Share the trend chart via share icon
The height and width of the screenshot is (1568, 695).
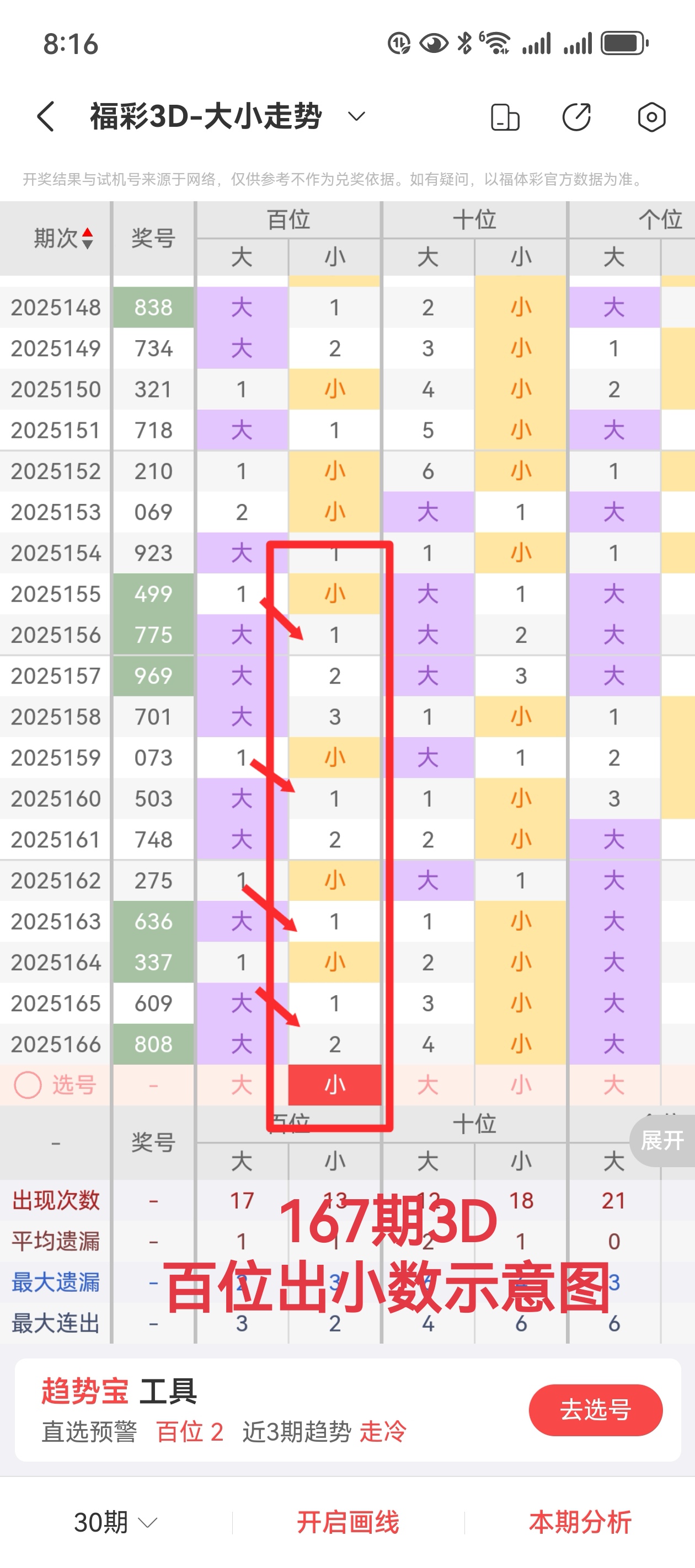pos(576,117)
